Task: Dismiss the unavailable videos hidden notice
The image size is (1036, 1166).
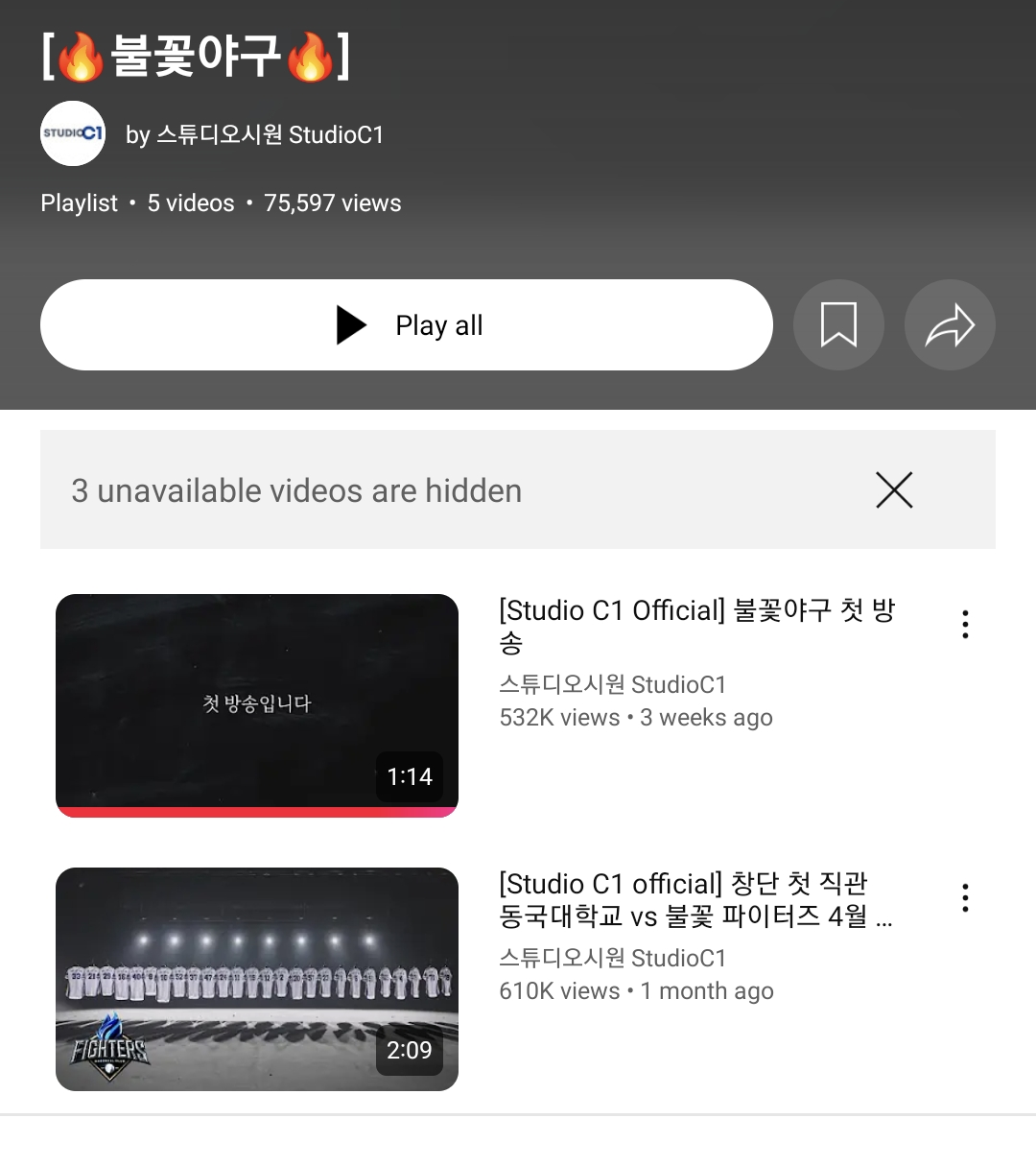Action: click(894, 490)
